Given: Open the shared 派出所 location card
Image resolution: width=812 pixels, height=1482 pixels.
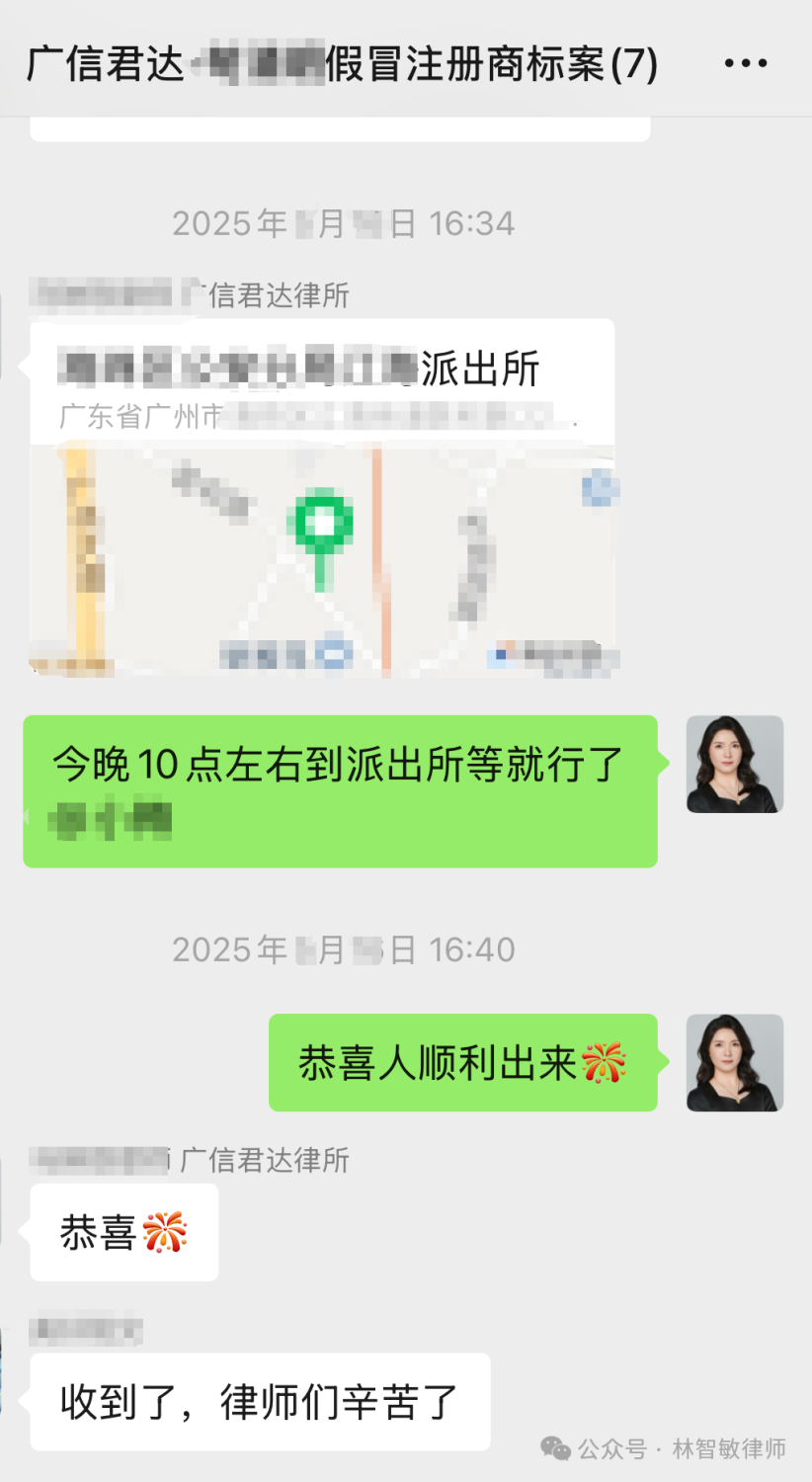Looking at the screenshot, I should [x=322, y=497].
